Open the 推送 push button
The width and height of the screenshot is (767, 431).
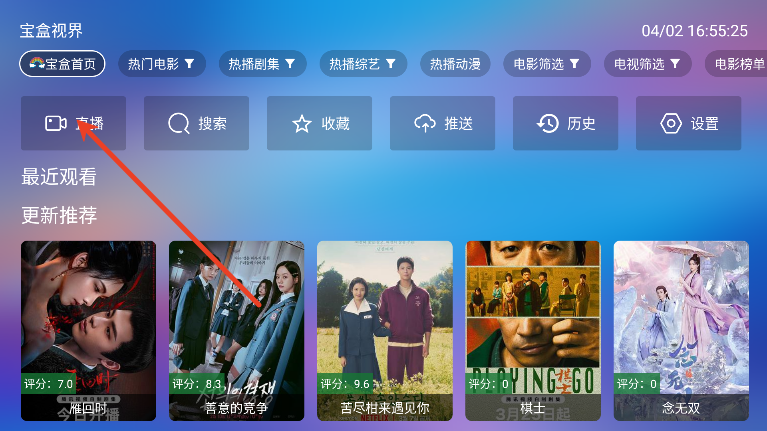(443, 124)
